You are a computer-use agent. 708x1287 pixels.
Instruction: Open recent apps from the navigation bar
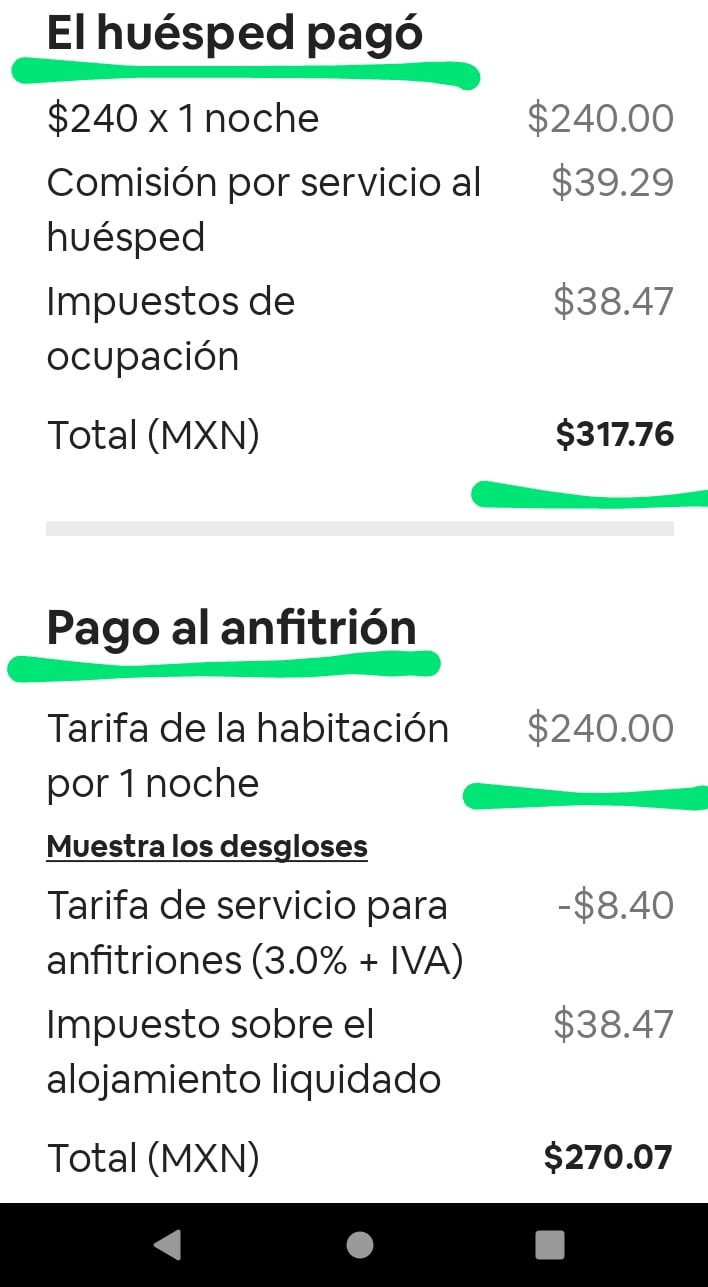click(x=550, y=1244)
